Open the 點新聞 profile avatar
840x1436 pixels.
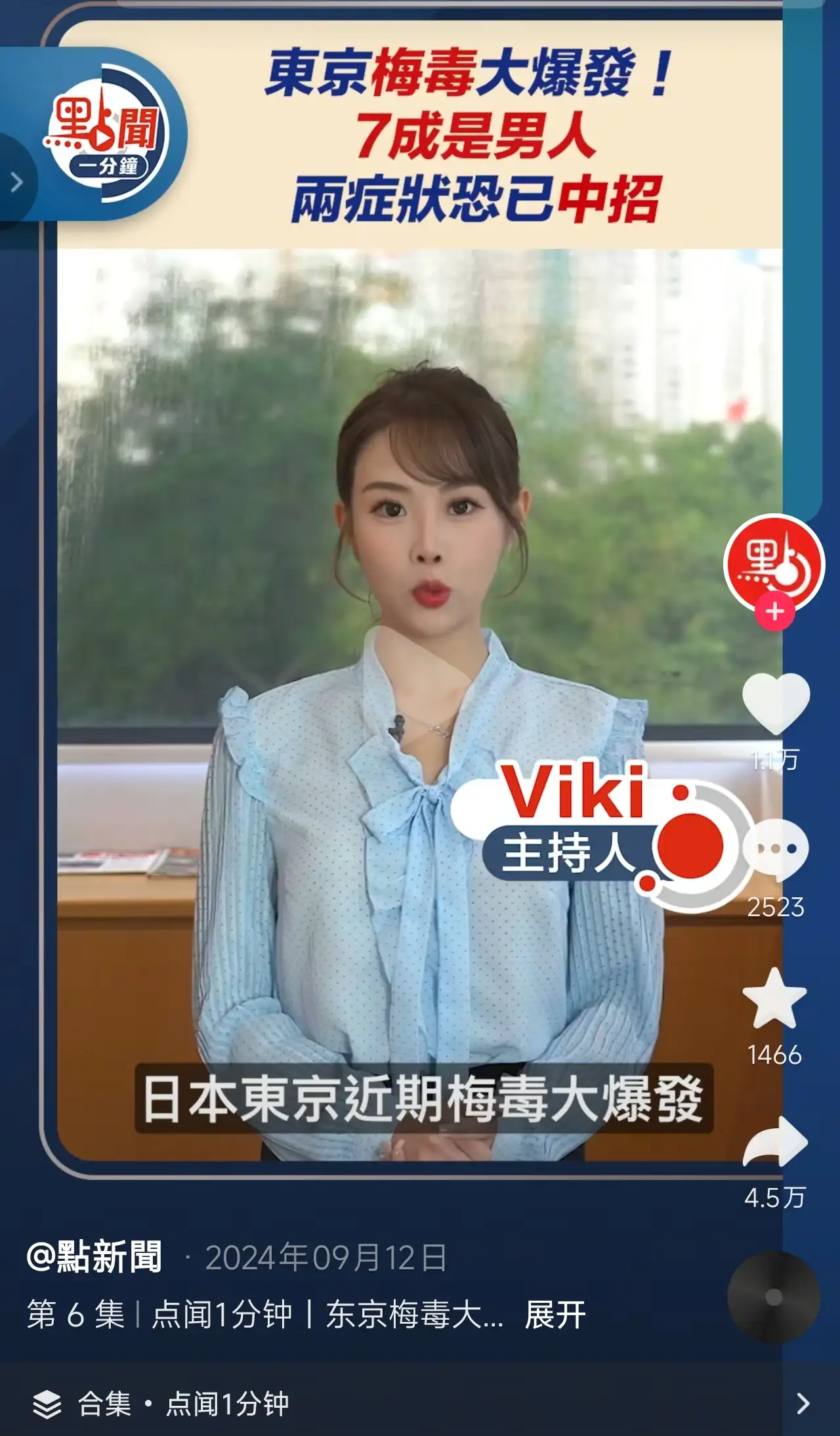[x=774, y=563]
